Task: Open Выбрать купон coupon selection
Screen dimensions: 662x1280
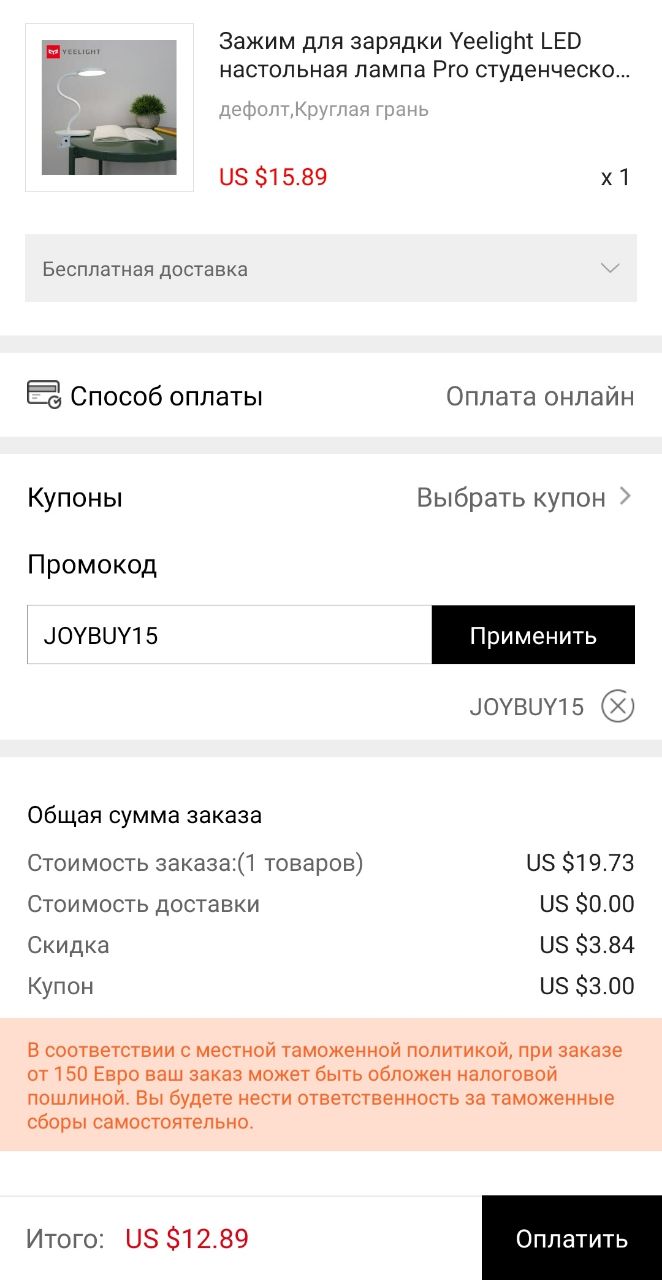Action: coord(524,497)
